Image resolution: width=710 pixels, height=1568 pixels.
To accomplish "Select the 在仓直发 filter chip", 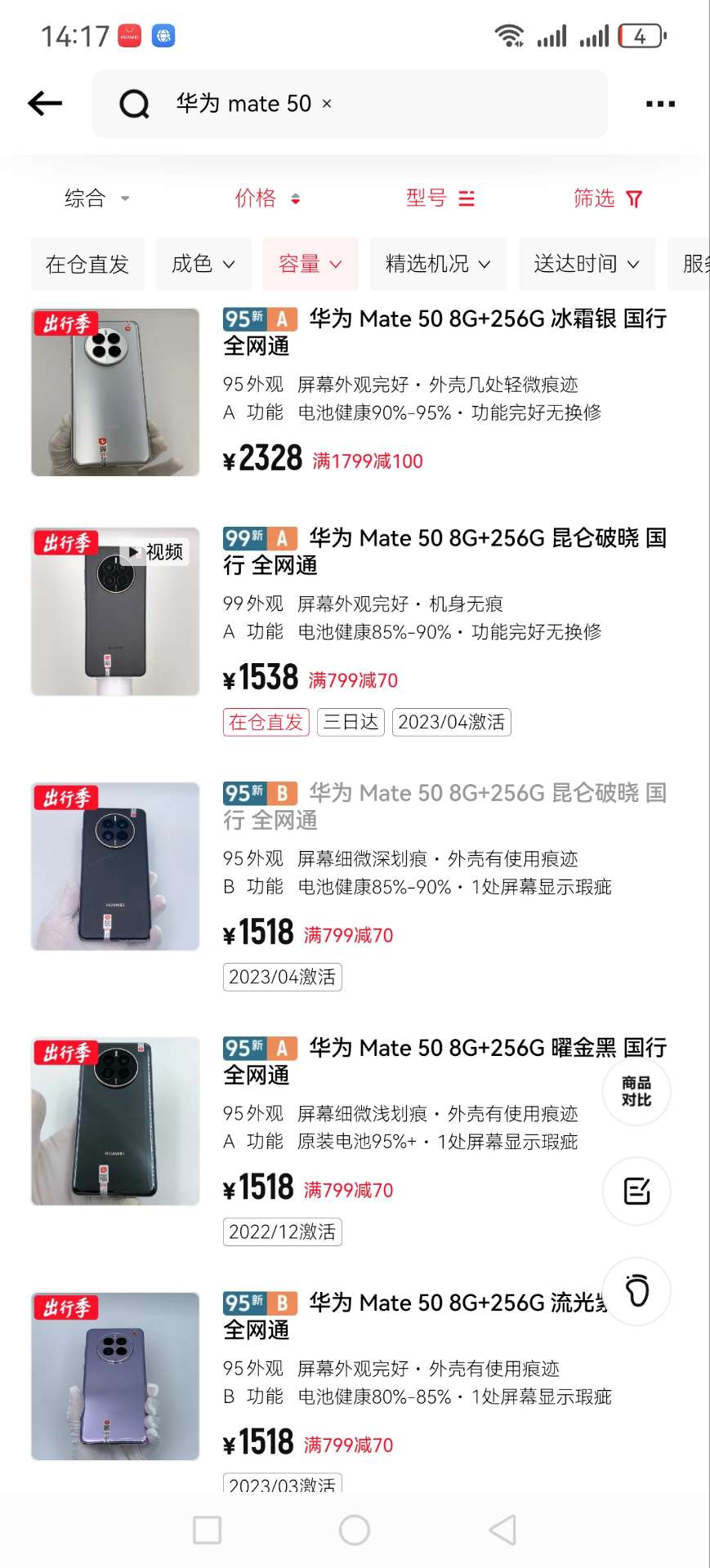I will click(x=87, y=264).
